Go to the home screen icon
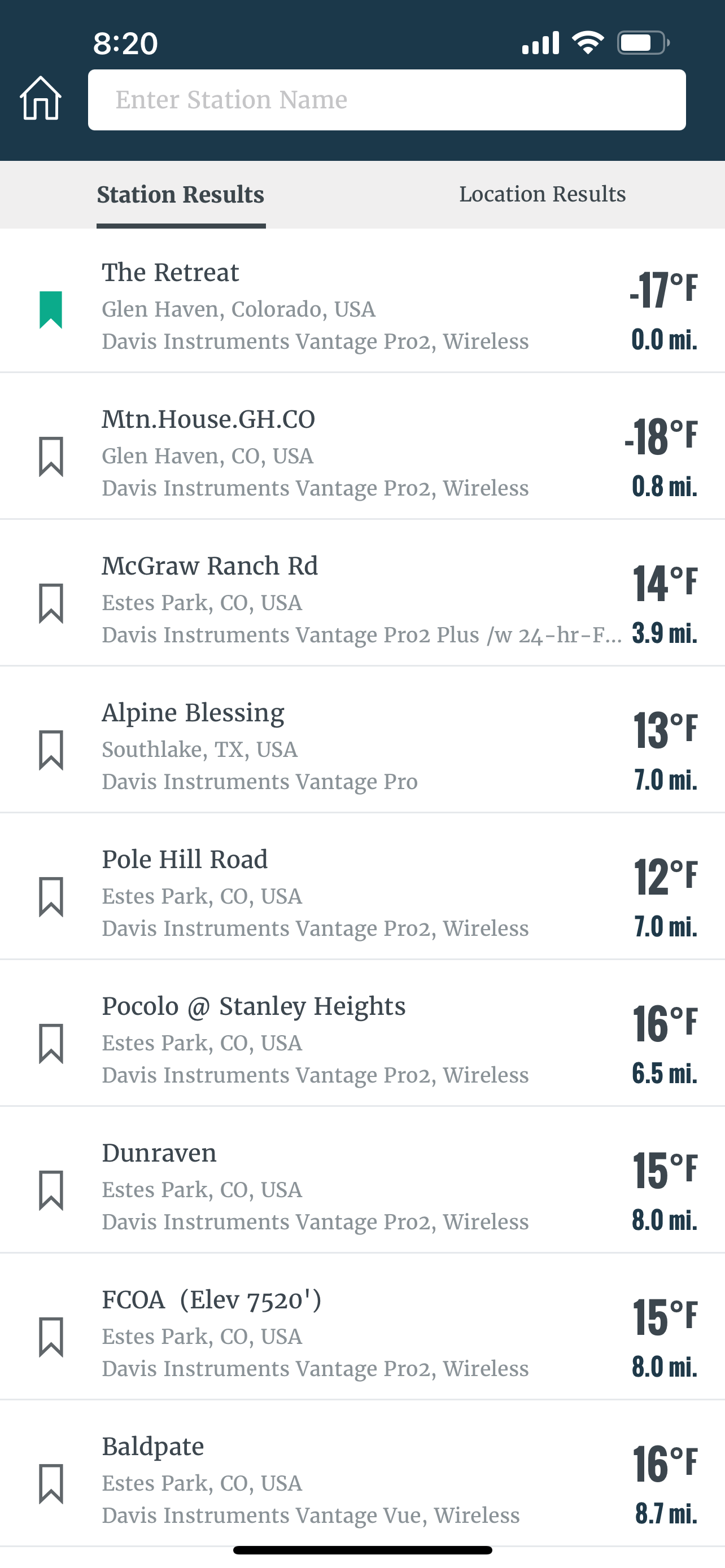This screenshot has width=725, height=1568. pos(41,99)
